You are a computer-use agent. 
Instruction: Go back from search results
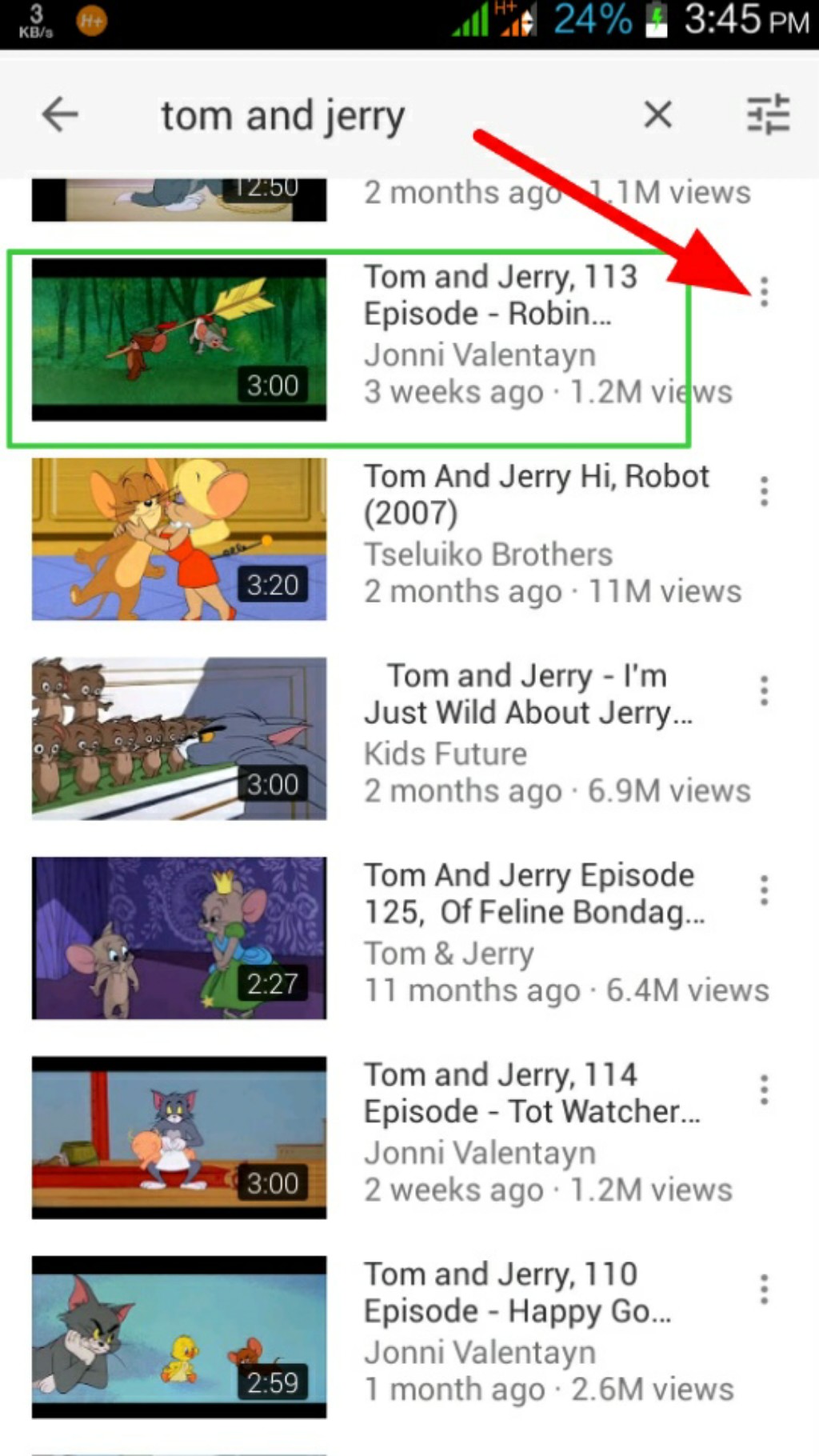click(x=60, y=114)
